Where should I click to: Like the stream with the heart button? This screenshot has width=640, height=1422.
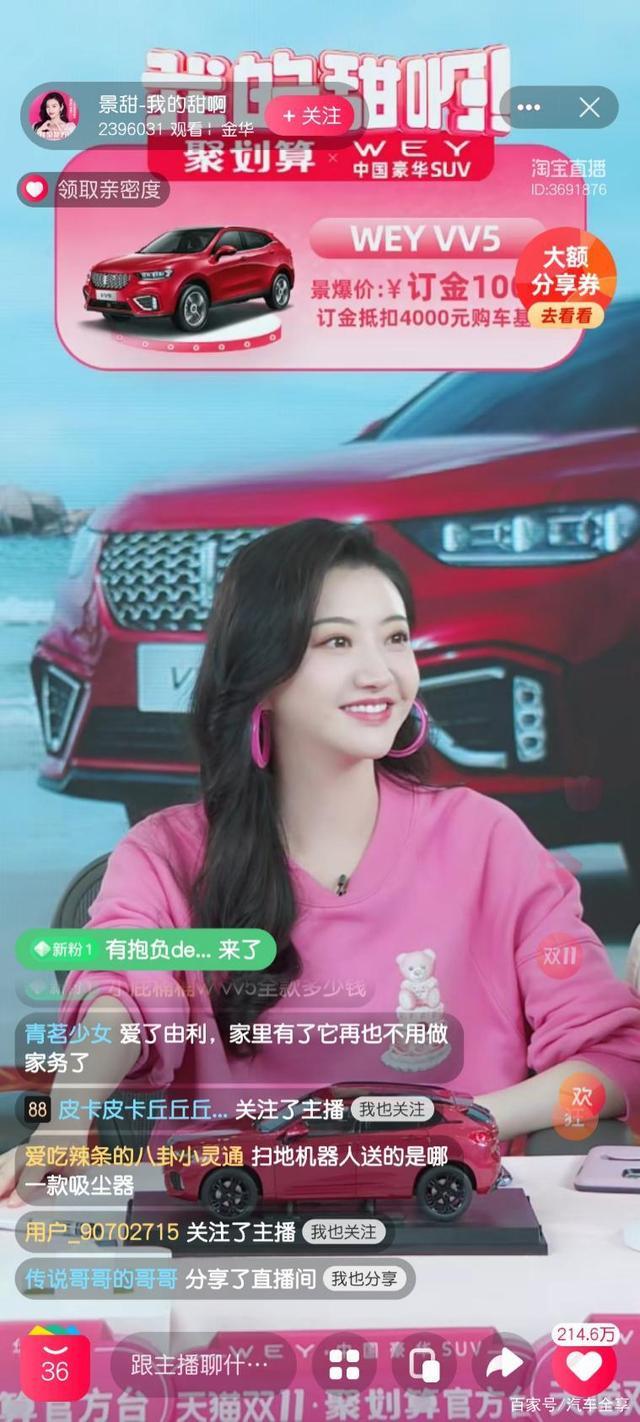pyautogui.click(x=584, y=1366)
